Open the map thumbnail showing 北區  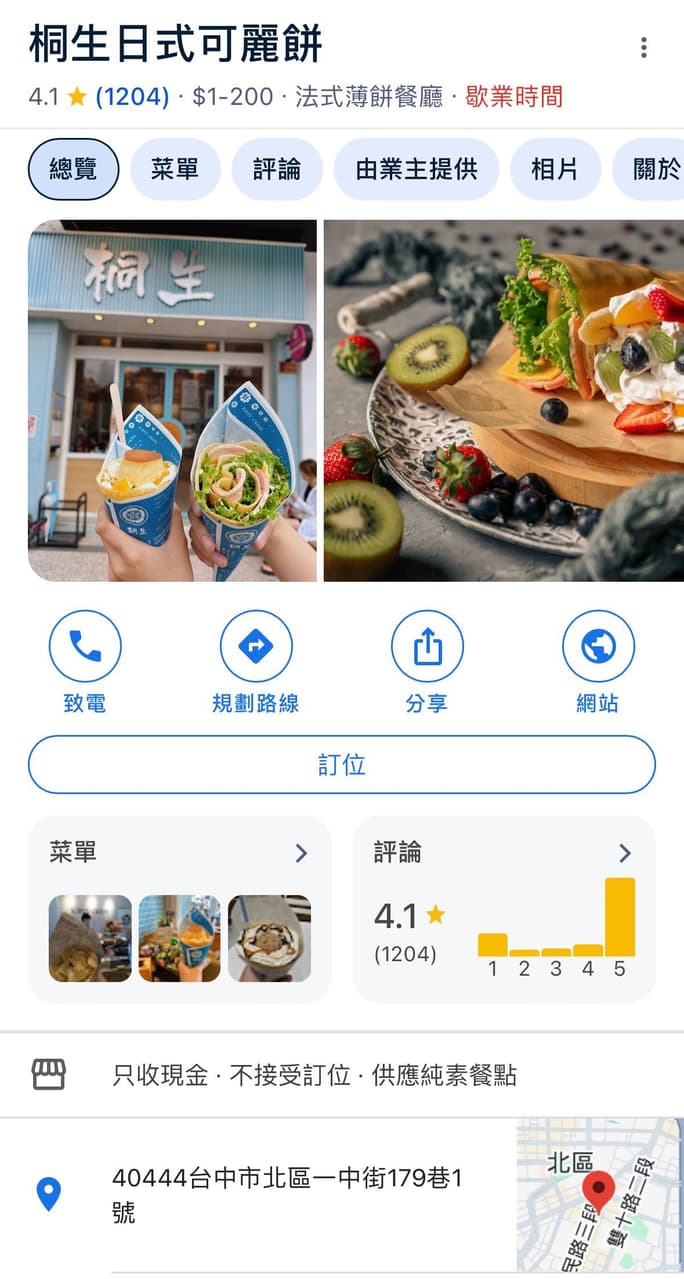click(x=600, y=1195)
